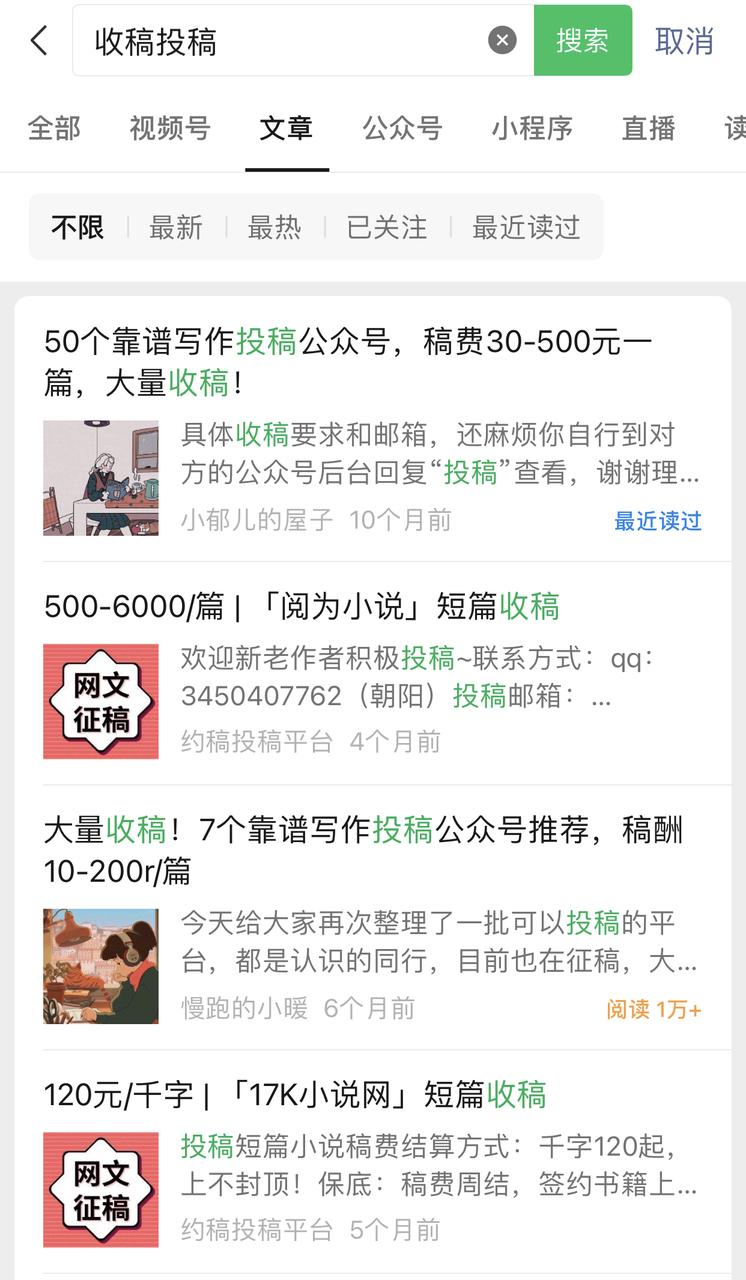Open the article about 50个靠谱写作投稿公众号

click(348, 362)
